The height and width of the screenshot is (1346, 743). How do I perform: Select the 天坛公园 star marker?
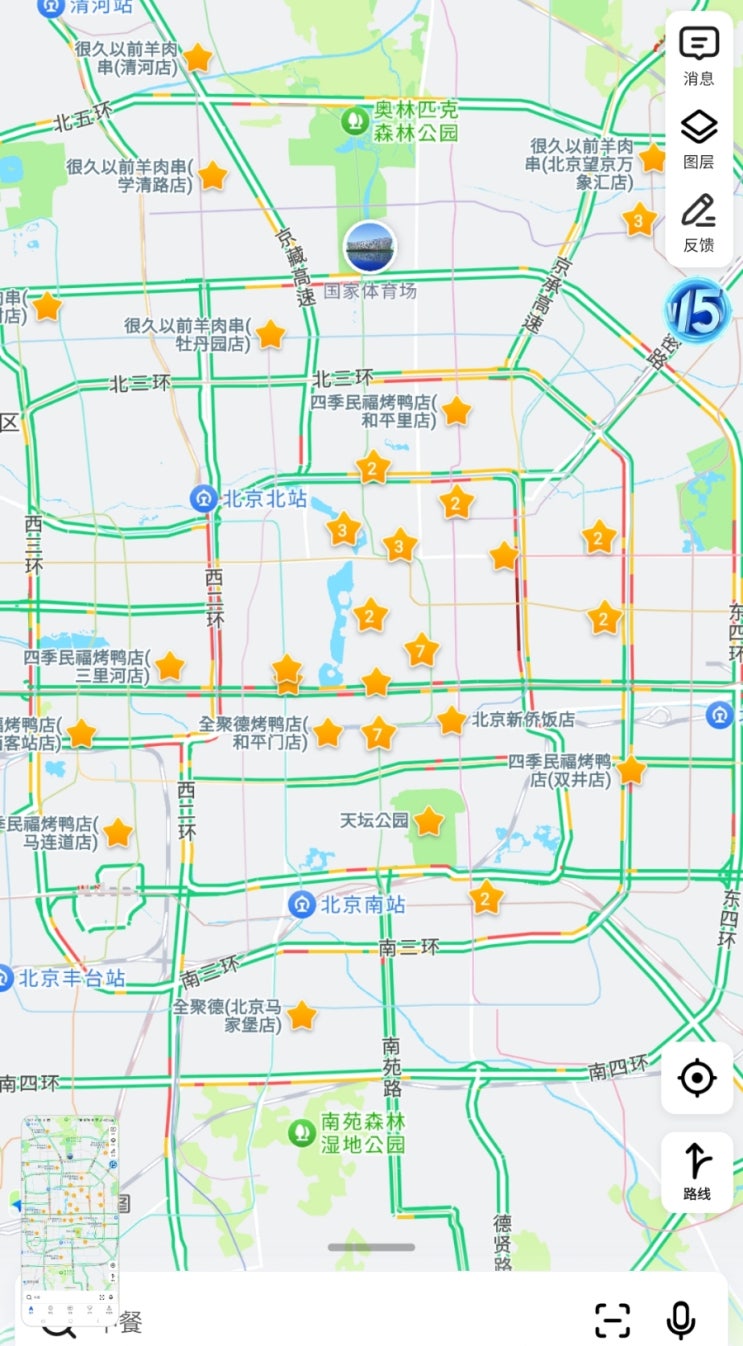(x=429, y=821)
